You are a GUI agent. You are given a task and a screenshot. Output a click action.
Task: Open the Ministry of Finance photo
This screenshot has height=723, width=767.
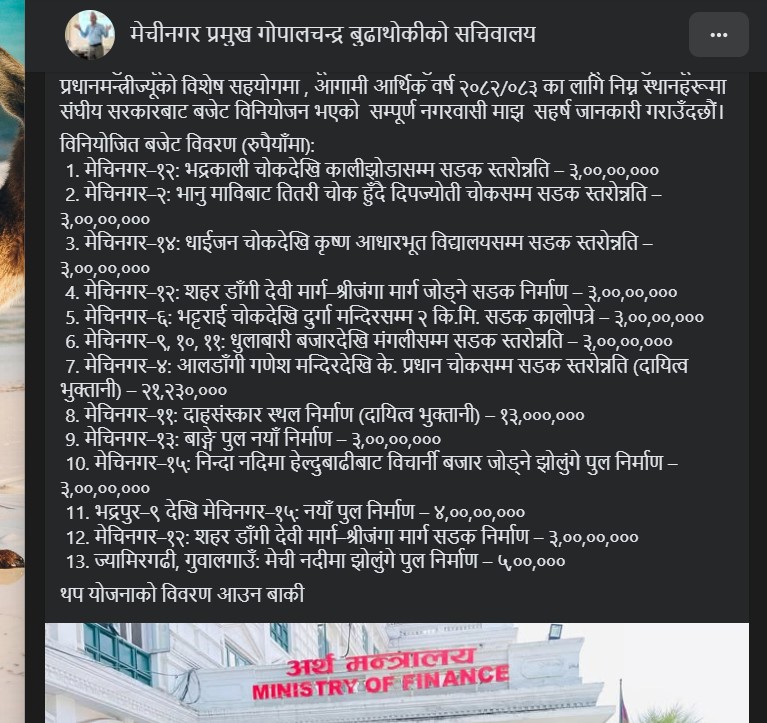coord(397,672)
